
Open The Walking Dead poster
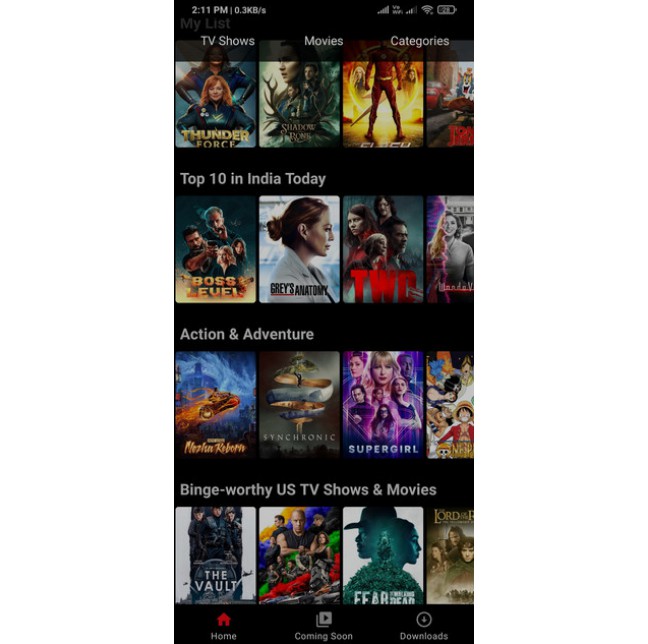pyautogui.click(x=383, y=249)
